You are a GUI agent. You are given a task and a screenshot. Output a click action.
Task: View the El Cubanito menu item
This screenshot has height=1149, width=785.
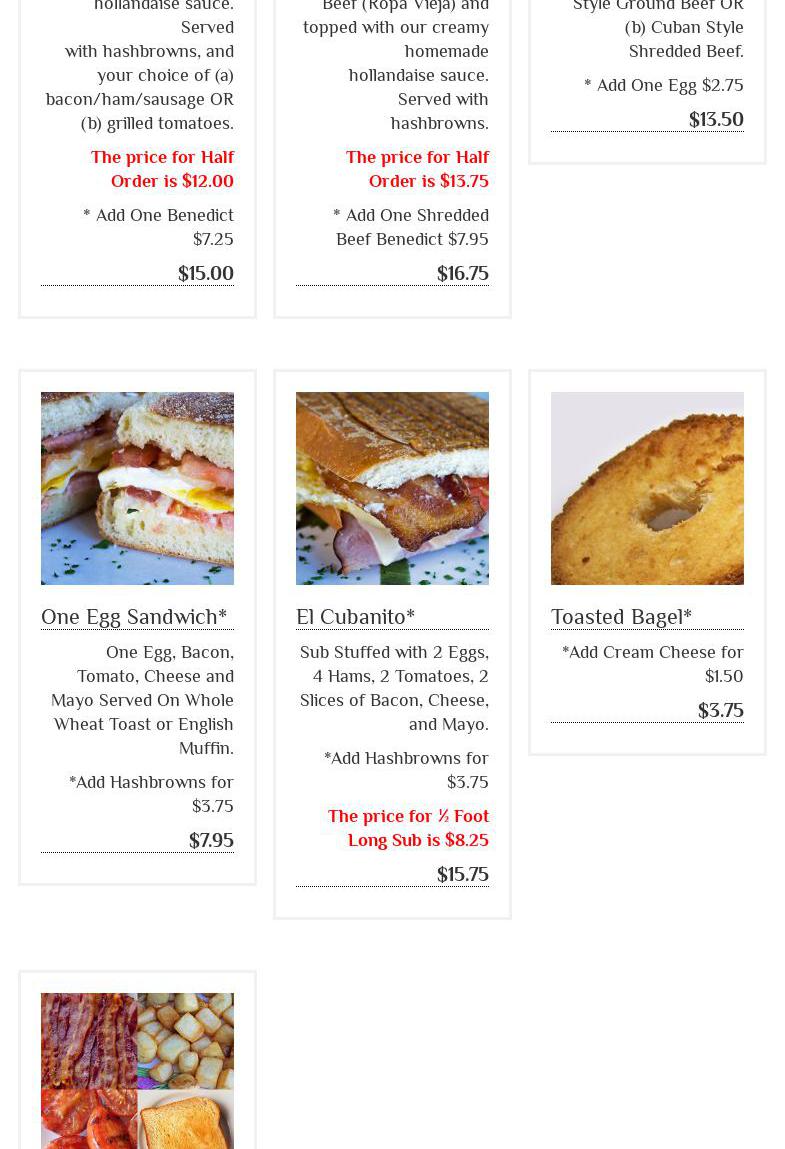coord(355,617)
